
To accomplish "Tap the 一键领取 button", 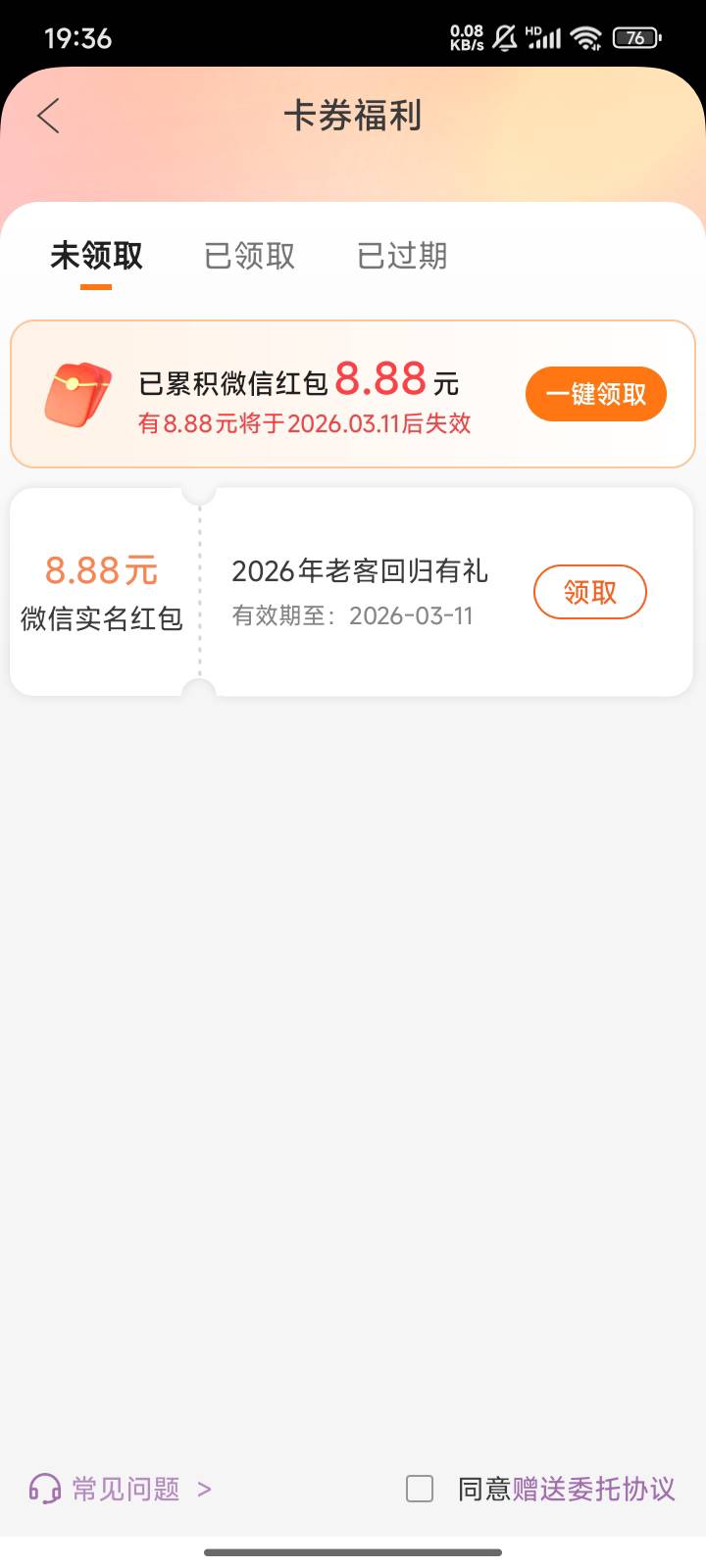I will point(595,394).
